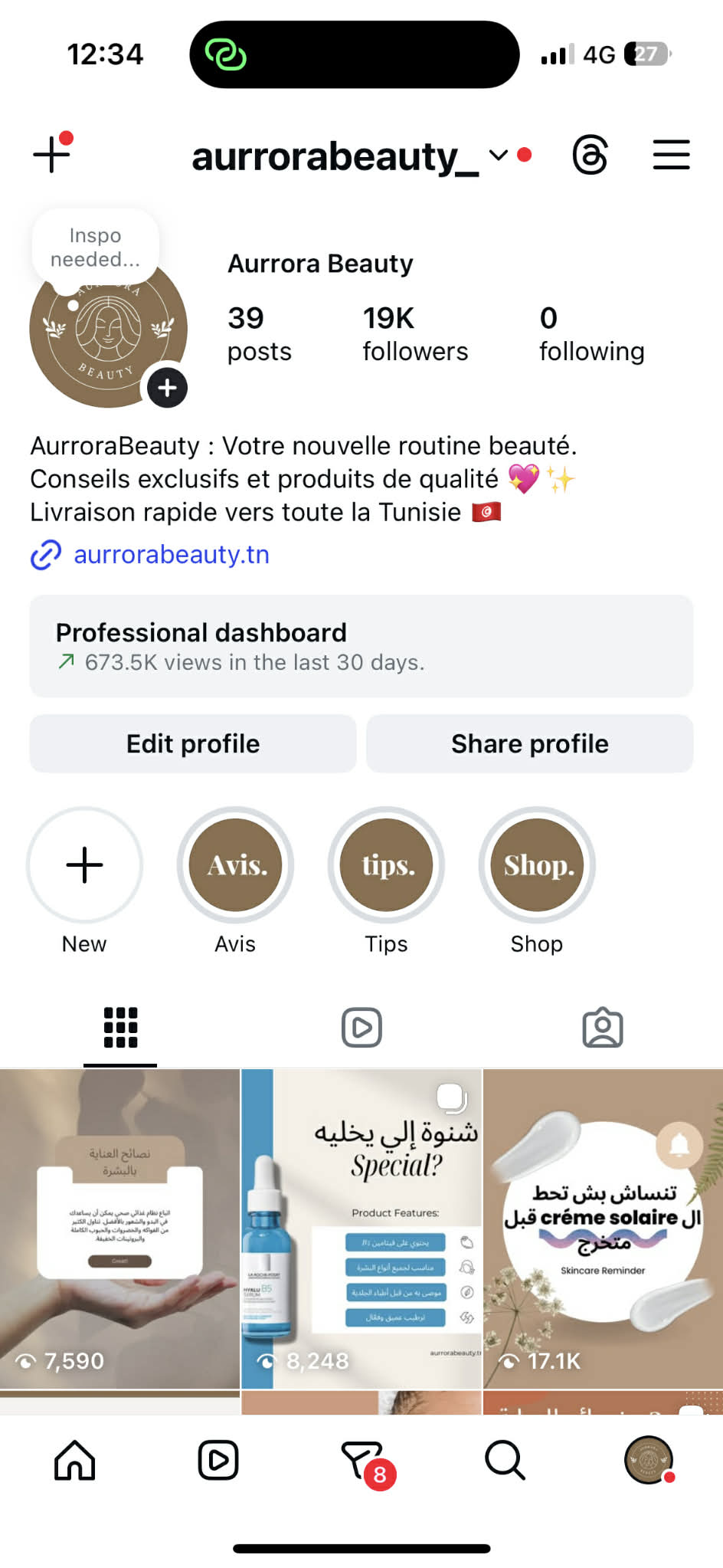Image resolution: width=723 pixels, height=1568 pixels.
Task: Create a new post with the plus icon
Action: click(51, 155)
